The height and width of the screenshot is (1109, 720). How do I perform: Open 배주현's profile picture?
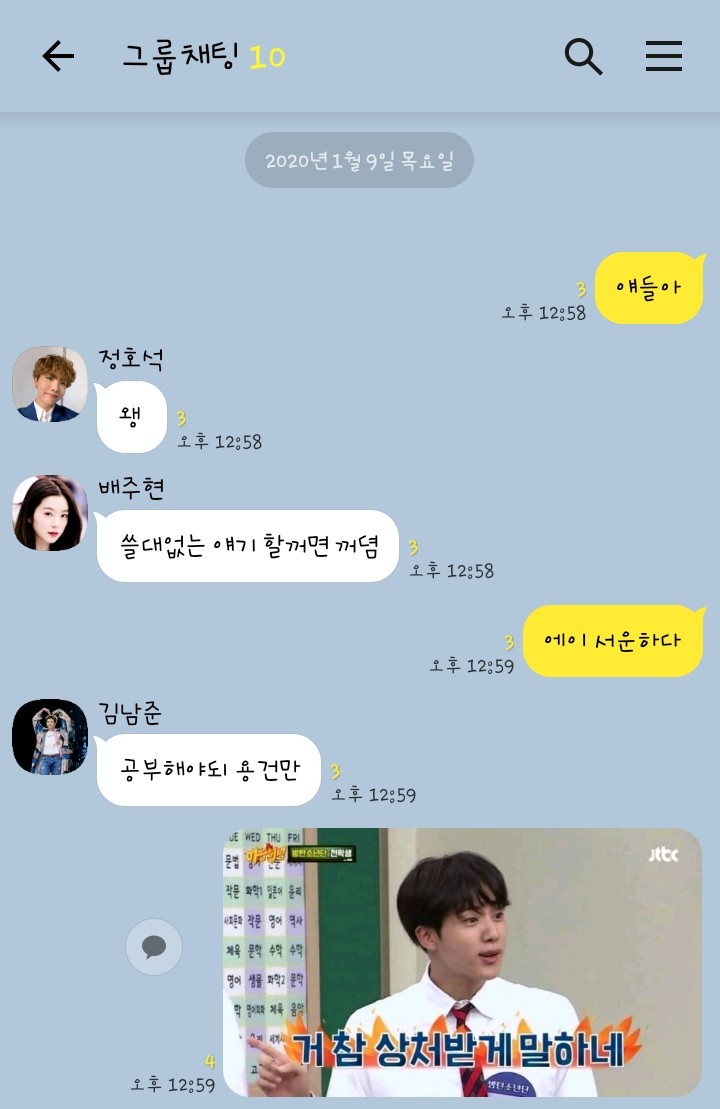click(x=50, y=513)
